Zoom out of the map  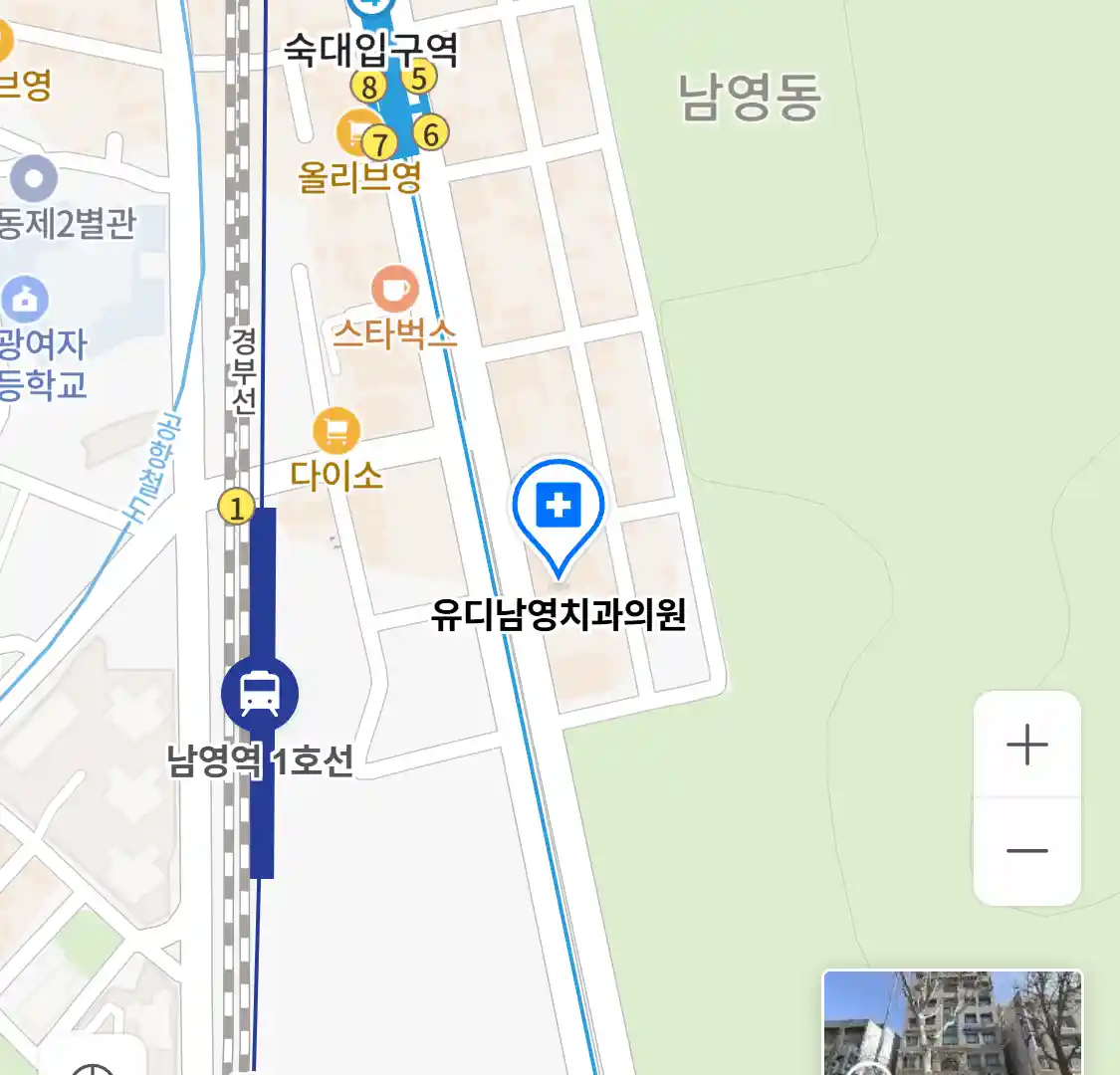coord(1026,851)
